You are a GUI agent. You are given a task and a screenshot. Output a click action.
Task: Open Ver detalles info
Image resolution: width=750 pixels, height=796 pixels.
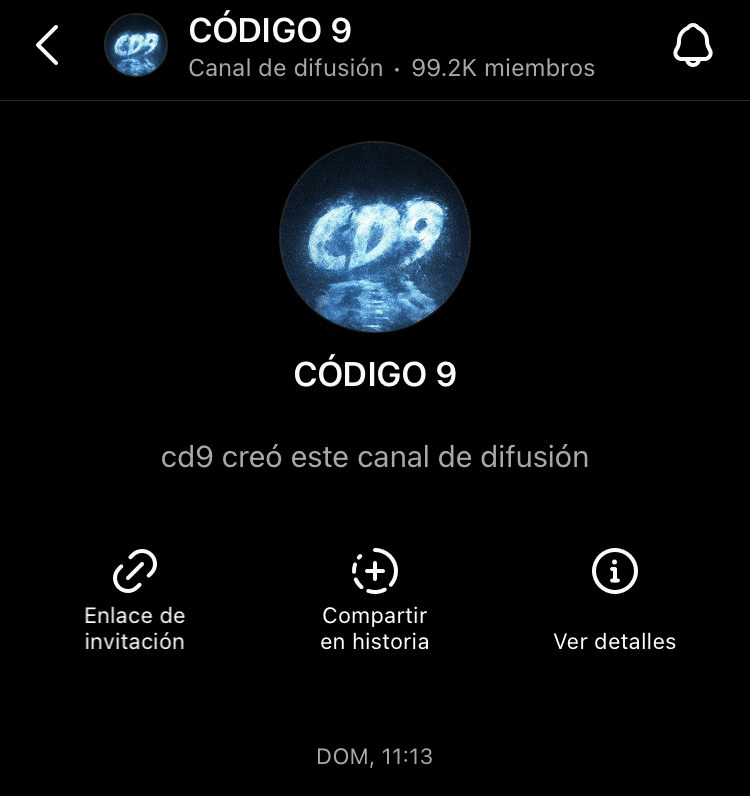(x=615, y=572)
